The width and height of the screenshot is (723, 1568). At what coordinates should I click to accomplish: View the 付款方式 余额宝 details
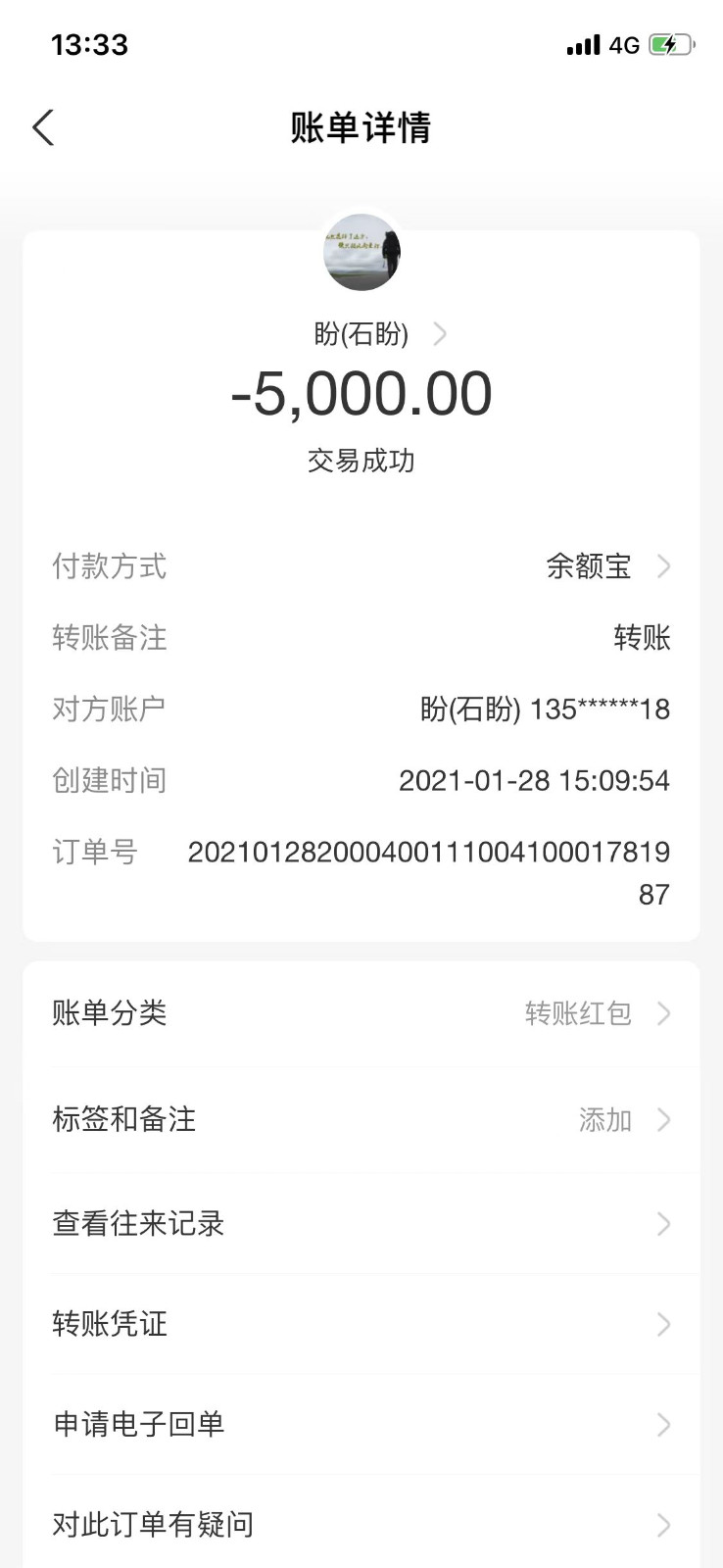point(607,566)
